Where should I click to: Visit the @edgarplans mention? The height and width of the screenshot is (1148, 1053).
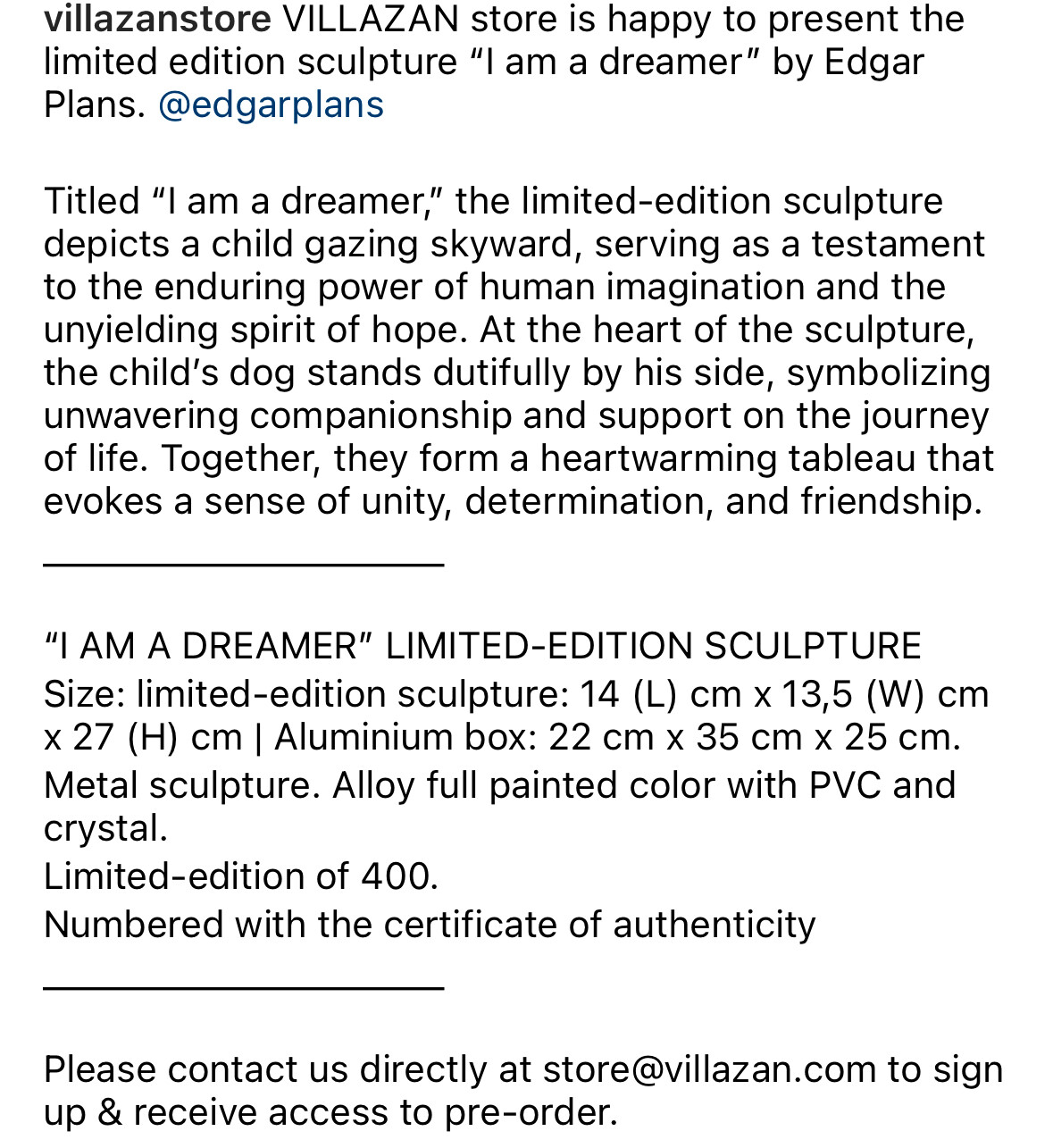(x=271, y=105)
